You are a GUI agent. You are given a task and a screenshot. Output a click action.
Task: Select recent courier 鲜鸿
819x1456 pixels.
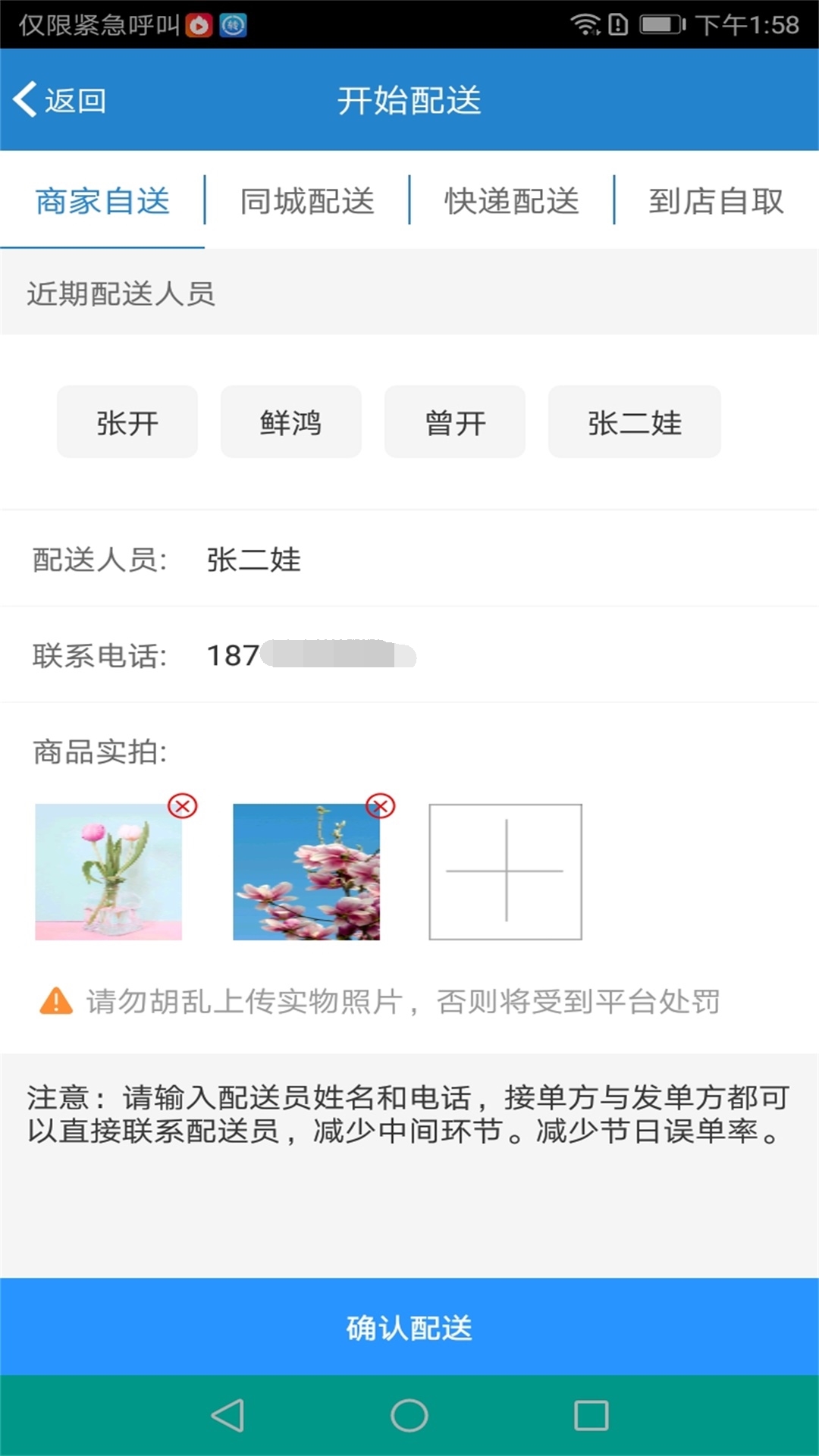click(x=291, y=422)
